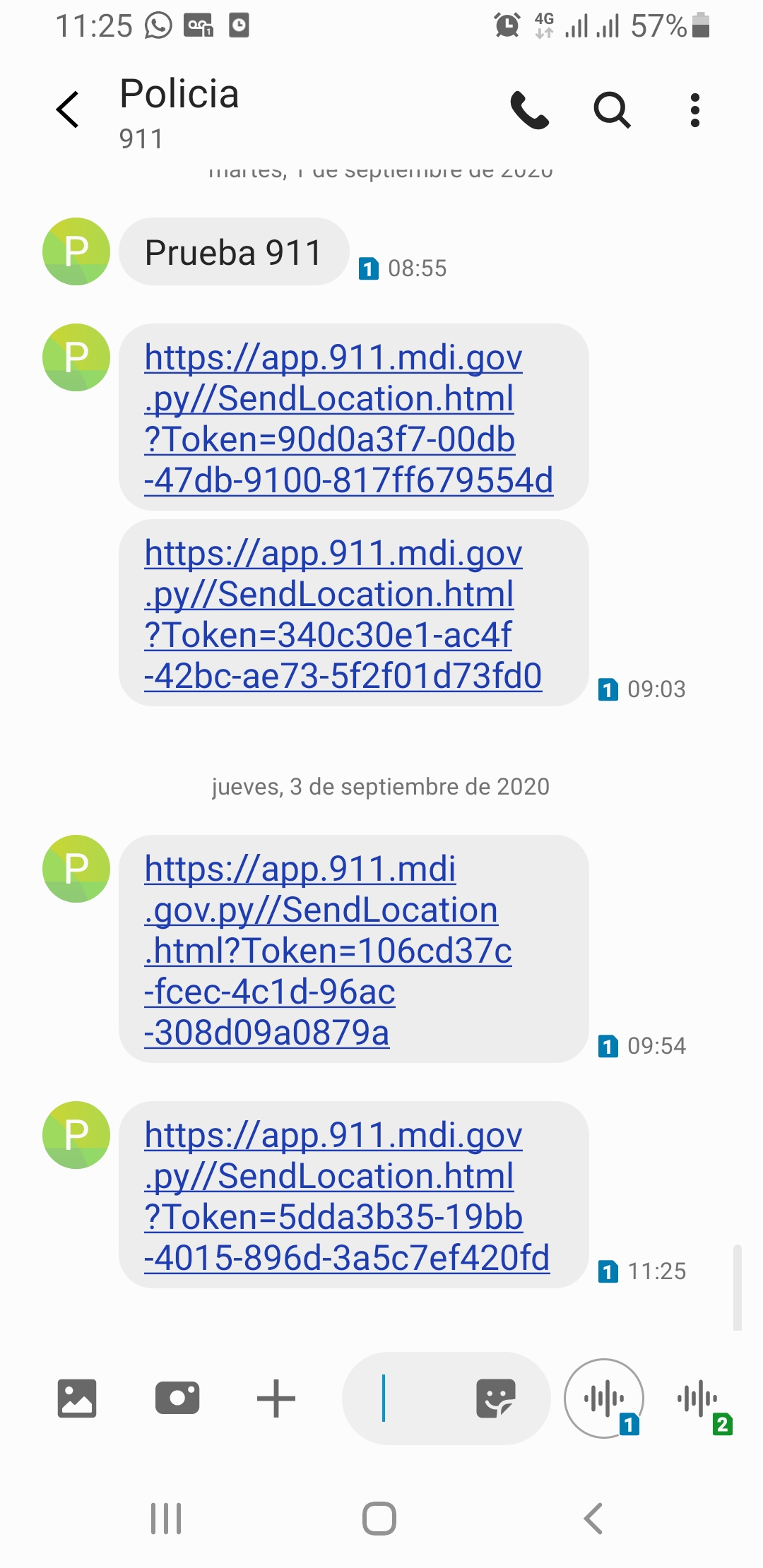Record voice message with SIM 1
763x1568 pixels.
click(x=604, y=1398)
